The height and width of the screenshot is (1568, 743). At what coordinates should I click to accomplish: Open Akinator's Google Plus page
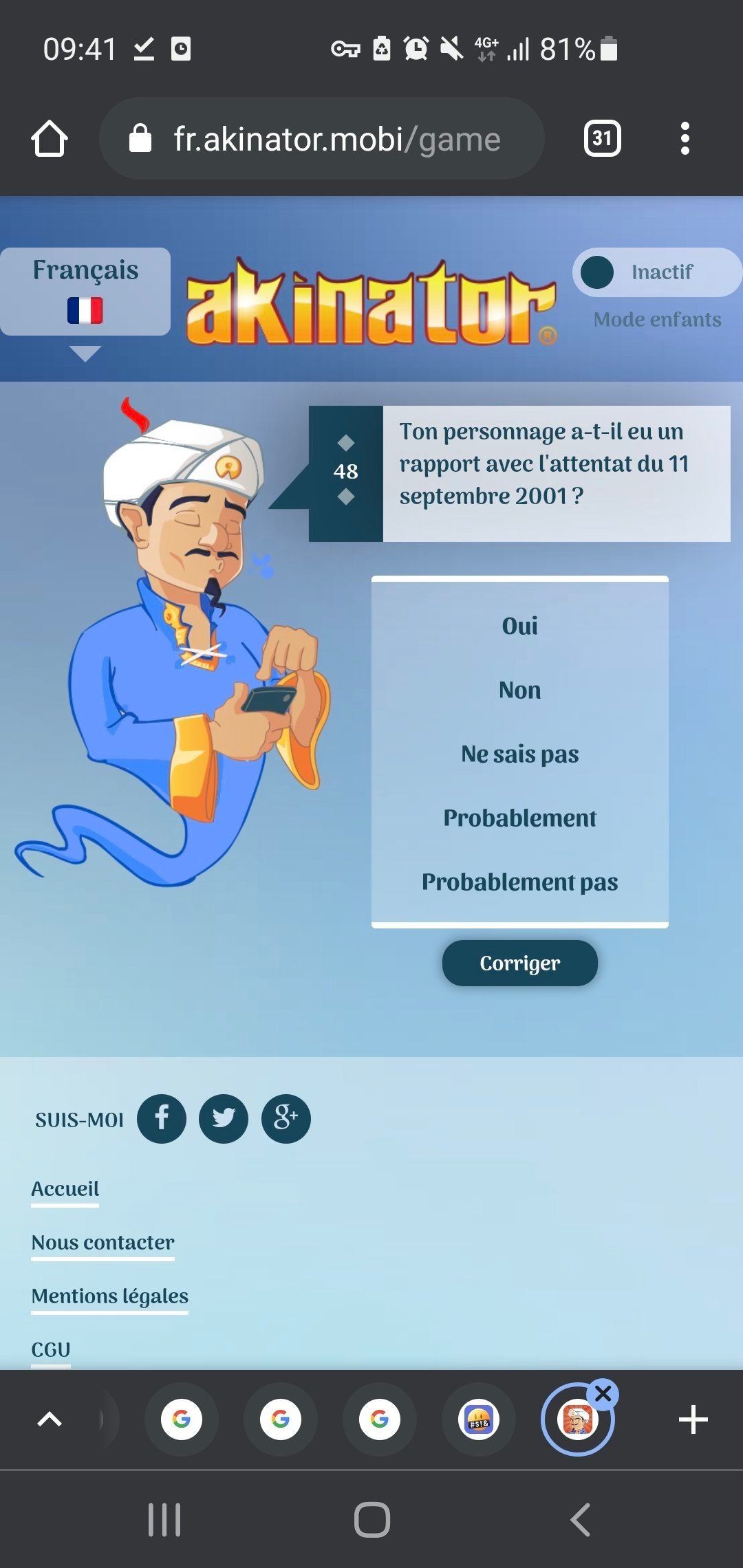point(286,1119)
